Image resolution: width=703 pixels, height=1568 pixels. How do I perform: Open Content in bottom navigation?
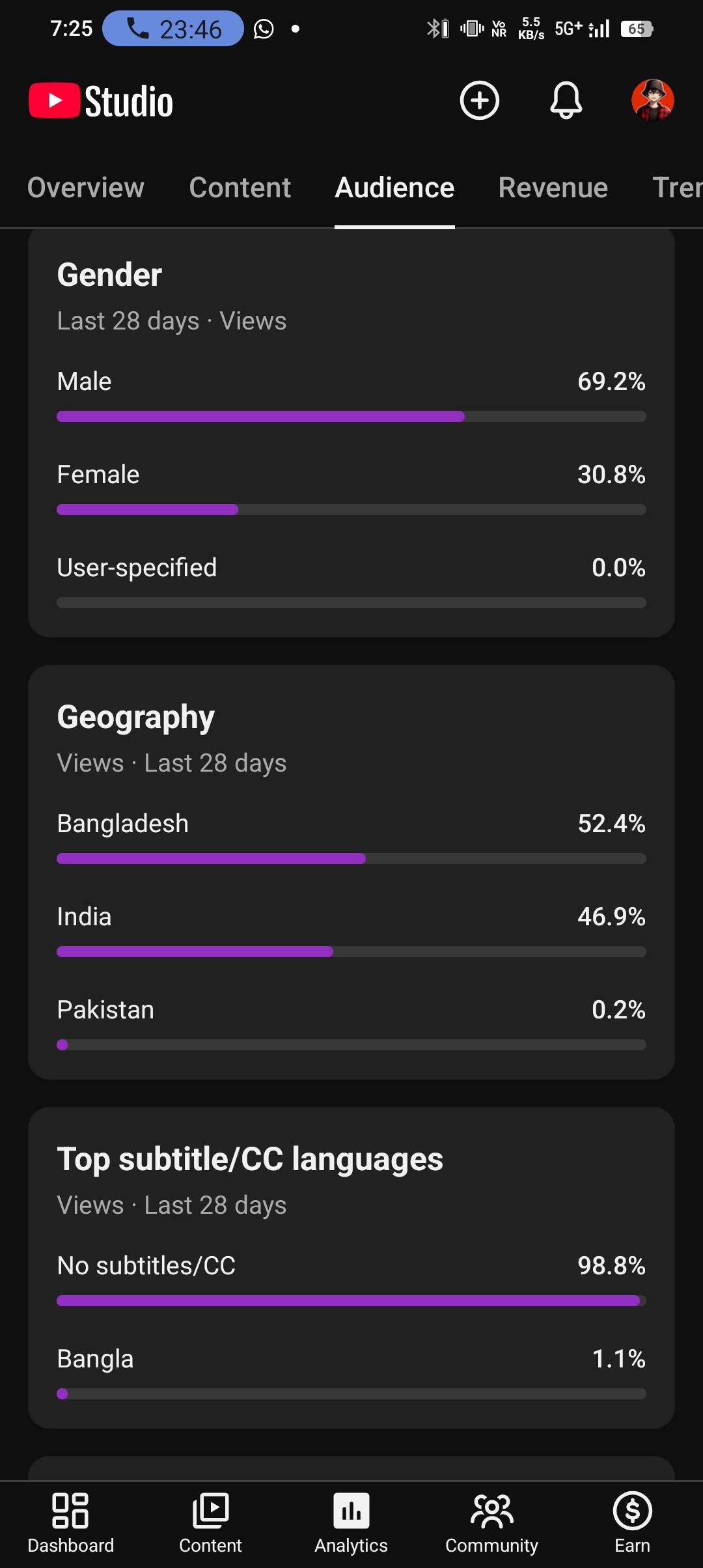click(x=210, y=1522)
